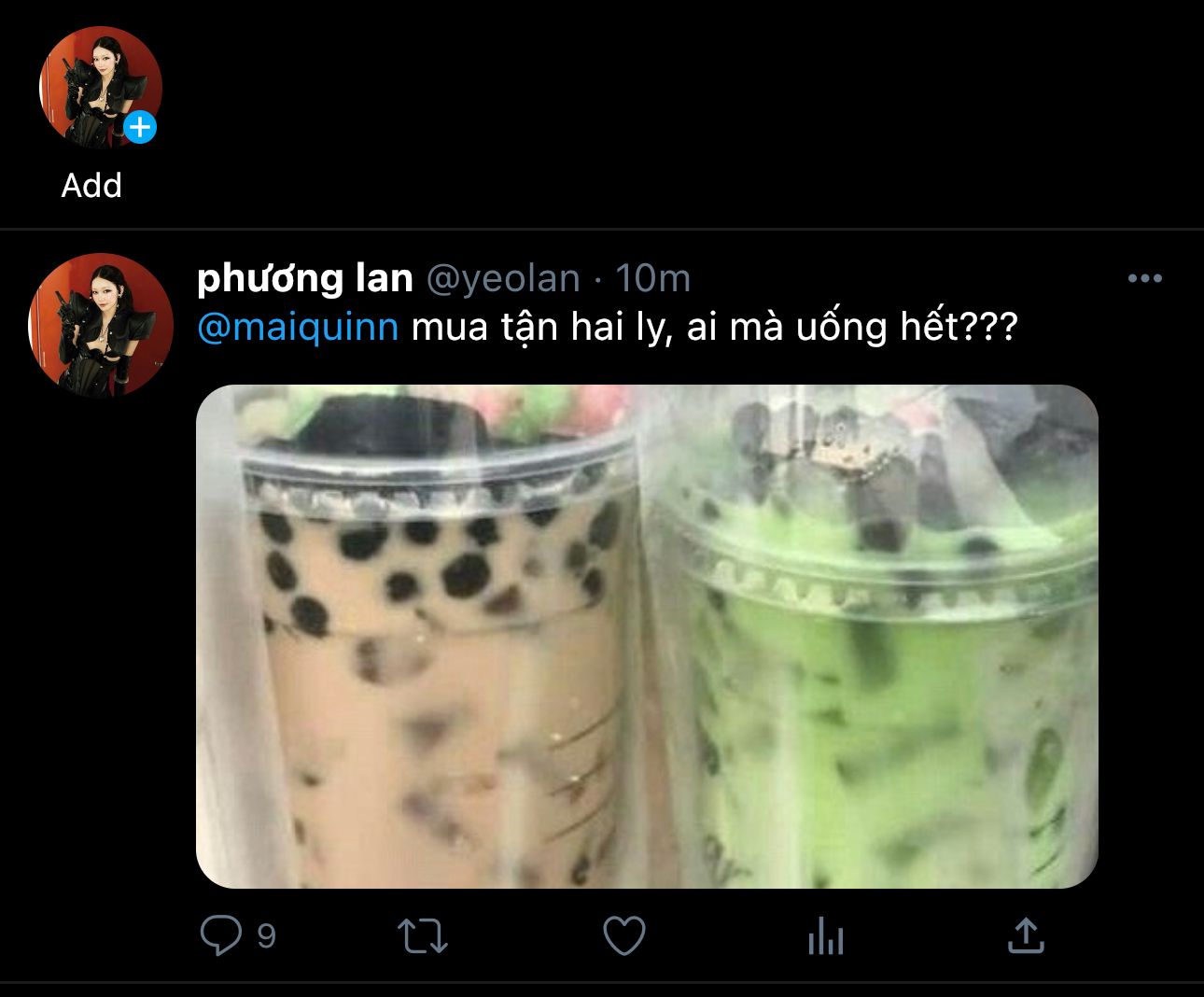
Task: Add a new fleet via the Add avatar
Action: point(100,88)
